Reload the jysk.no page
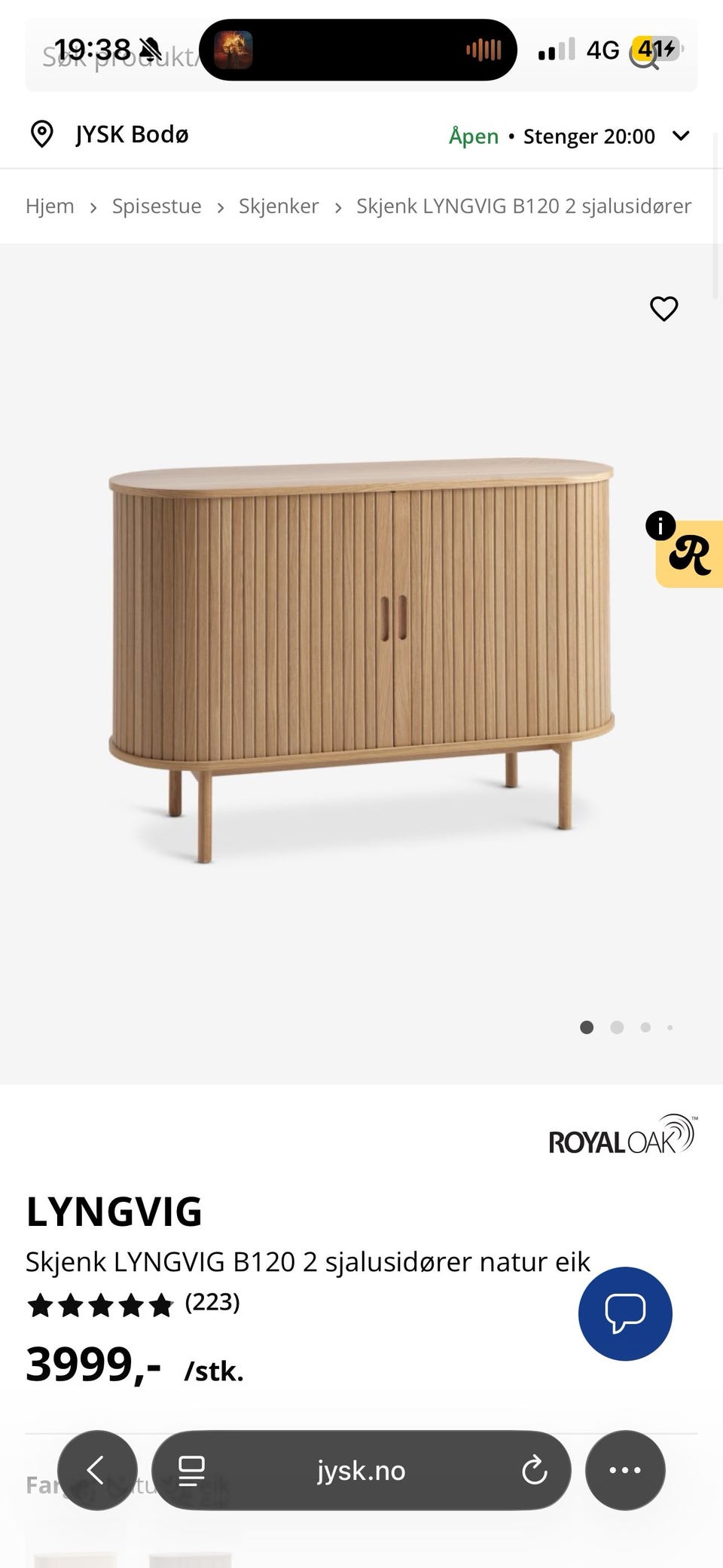723x1568 pixels. (x=534, y=1470)
